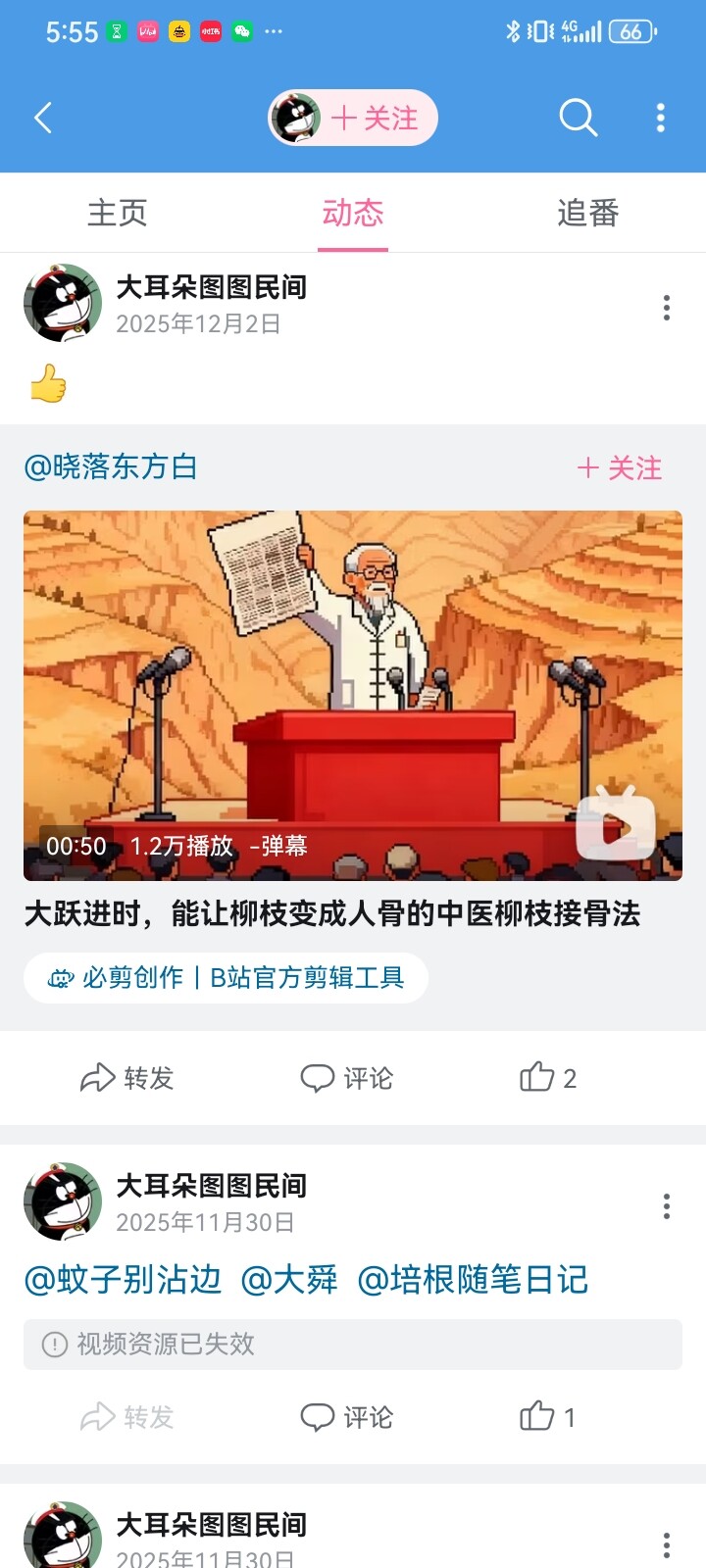Follow the user via the top bar 关注 button
The width and height of the screenshot is (706, 1568).
375,119
